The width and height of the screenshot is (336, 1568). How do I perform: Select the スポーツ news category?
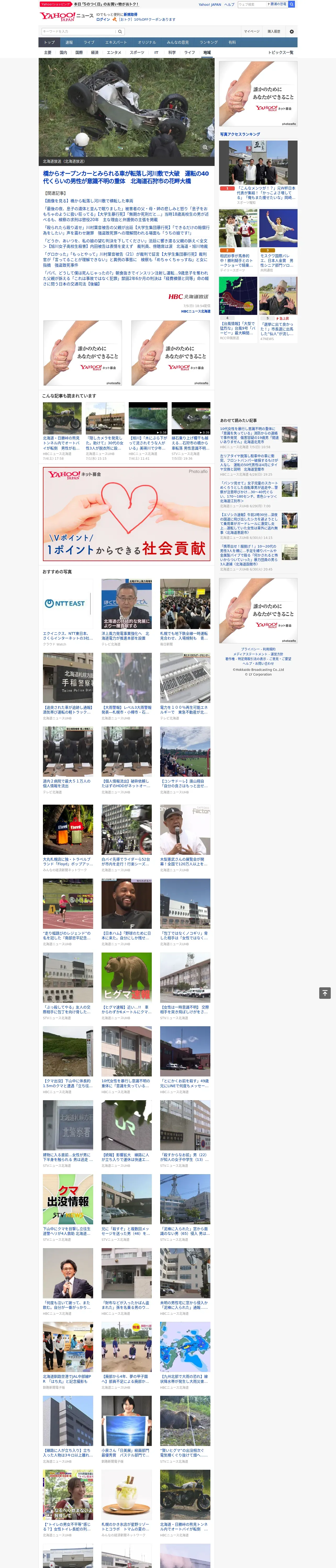tap(137, 52)
